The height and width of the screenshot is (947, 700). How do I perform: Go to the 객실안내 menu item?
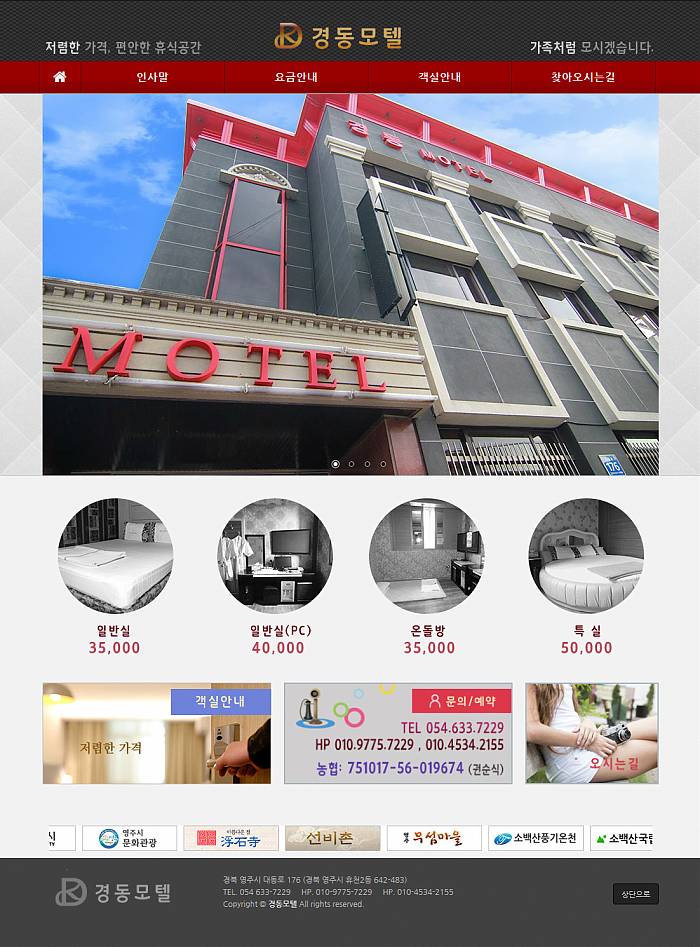click(x=439, y=77)
